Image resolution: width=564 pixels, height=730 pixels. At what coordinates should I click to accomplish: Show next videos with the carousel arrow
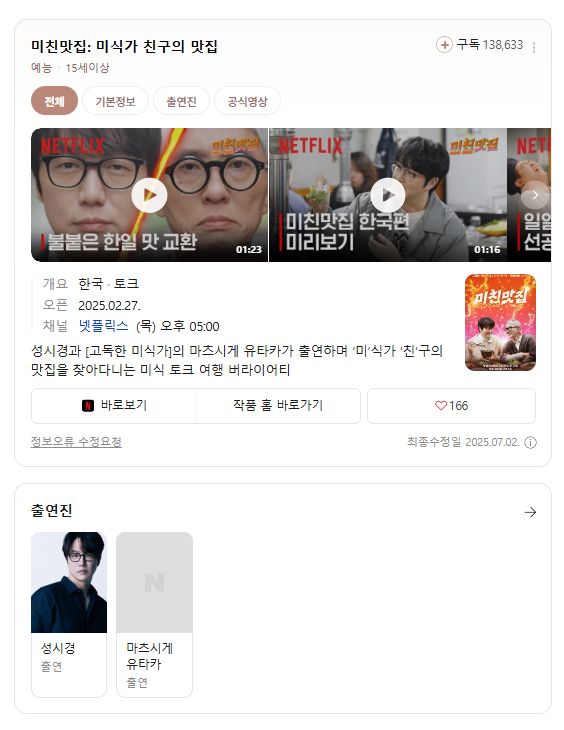click(535, 195)
